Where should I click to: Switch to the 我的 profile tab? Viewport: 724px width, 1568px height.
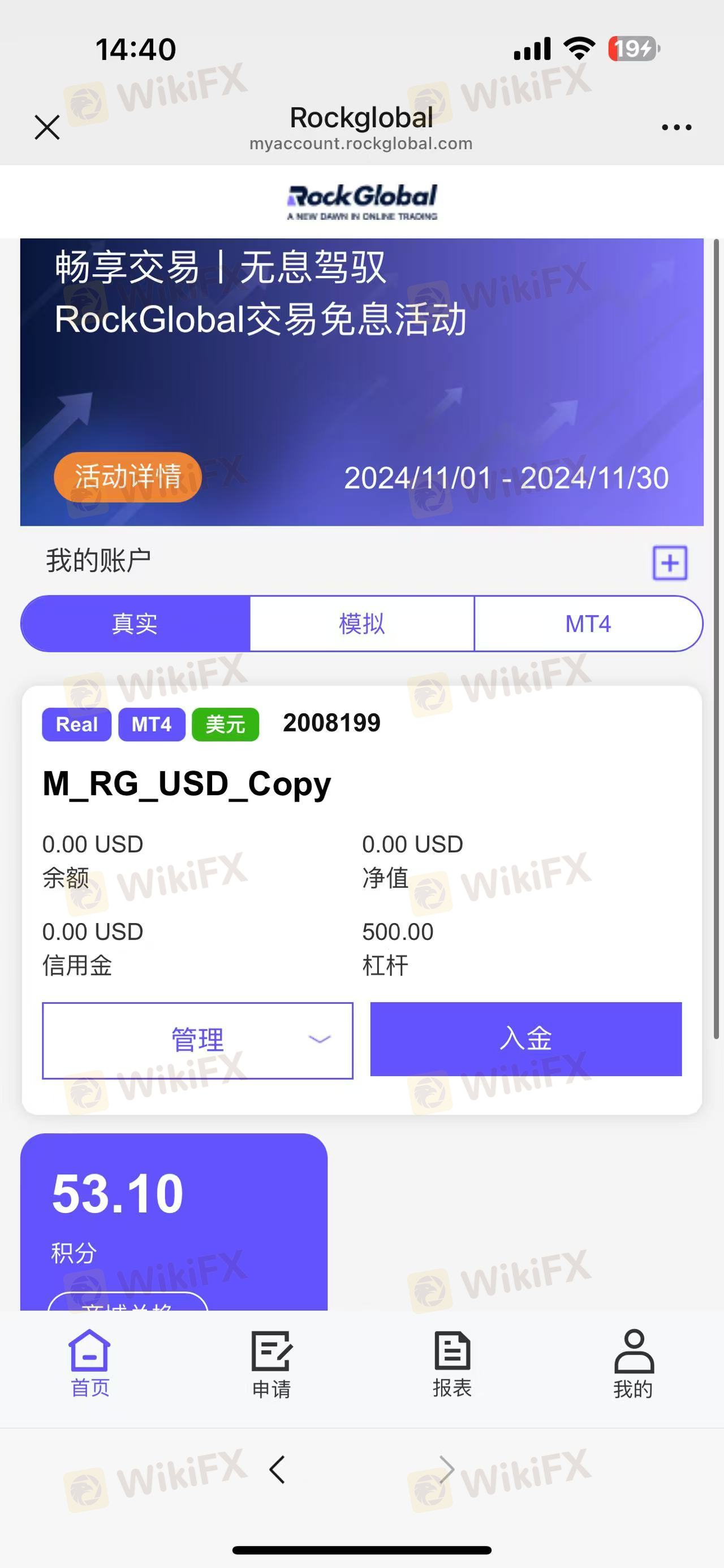coord(633,1363)
